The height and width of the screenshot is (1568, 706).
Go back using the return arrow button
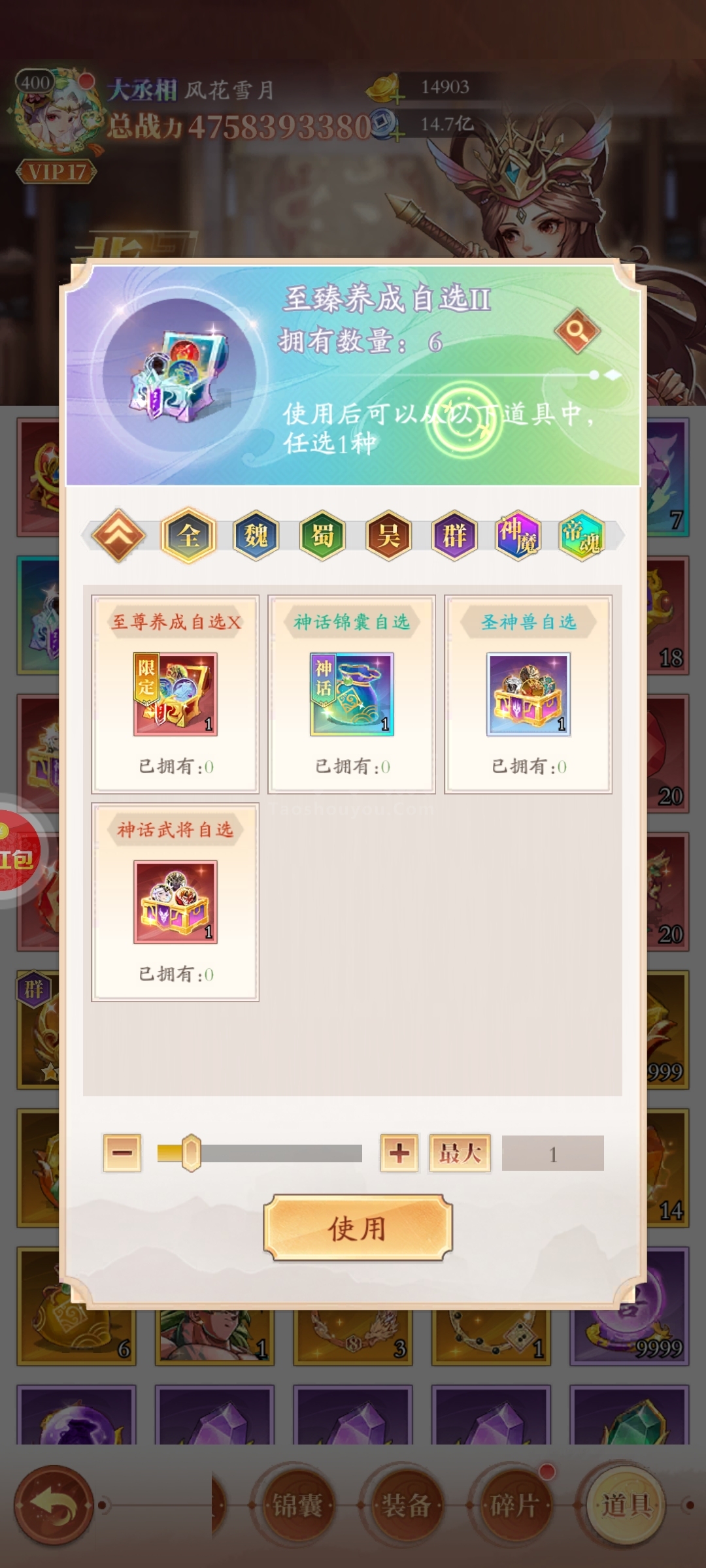pos(54,1505)
